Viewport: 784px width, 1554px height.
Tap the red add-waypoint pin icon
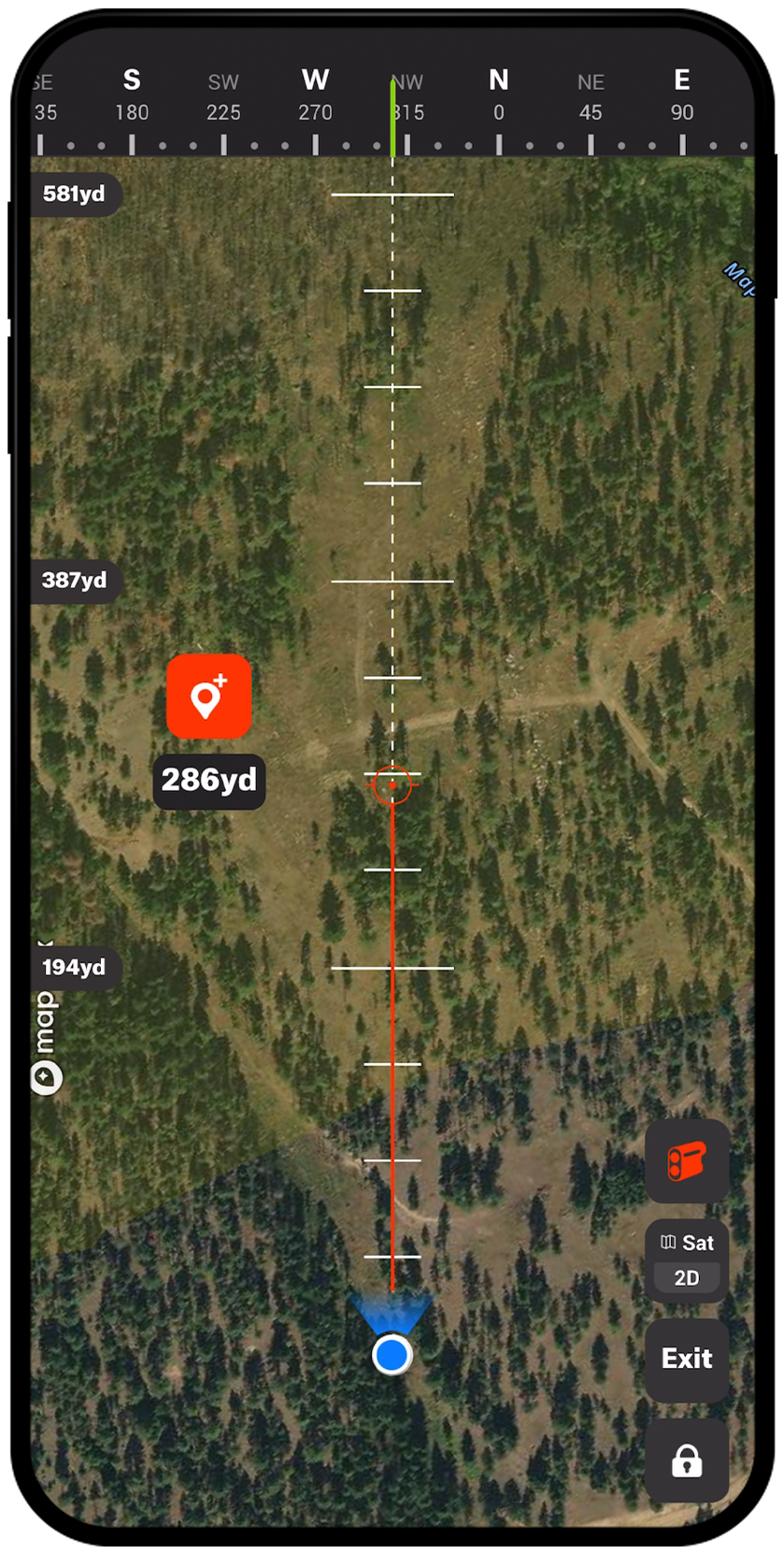[x=208, y=697]
